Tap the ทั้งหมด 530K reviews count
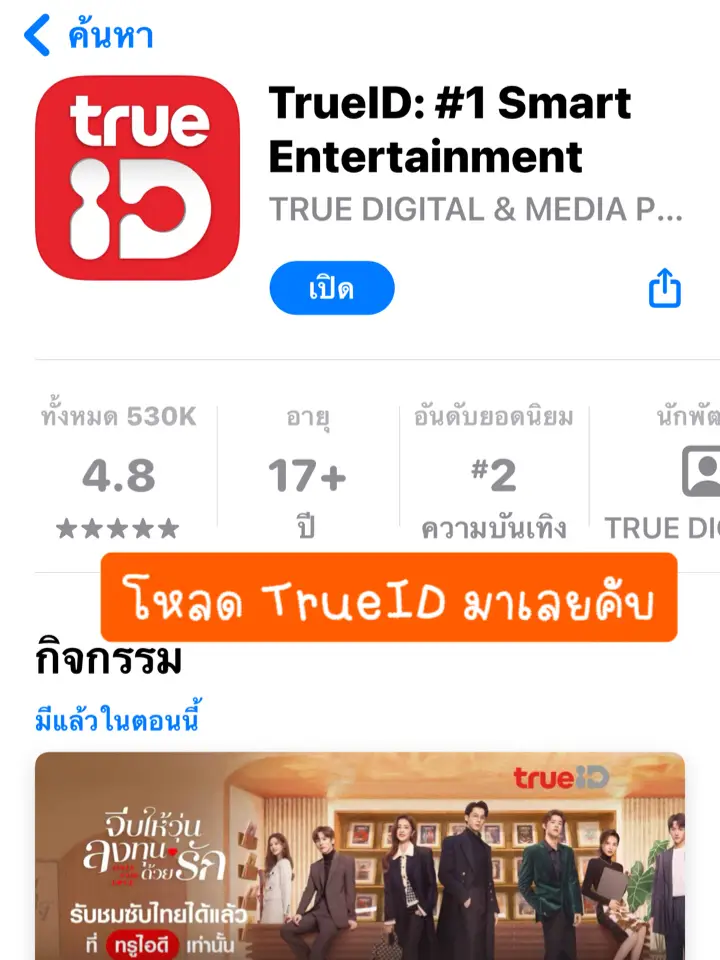 click(x=120, y=420)
